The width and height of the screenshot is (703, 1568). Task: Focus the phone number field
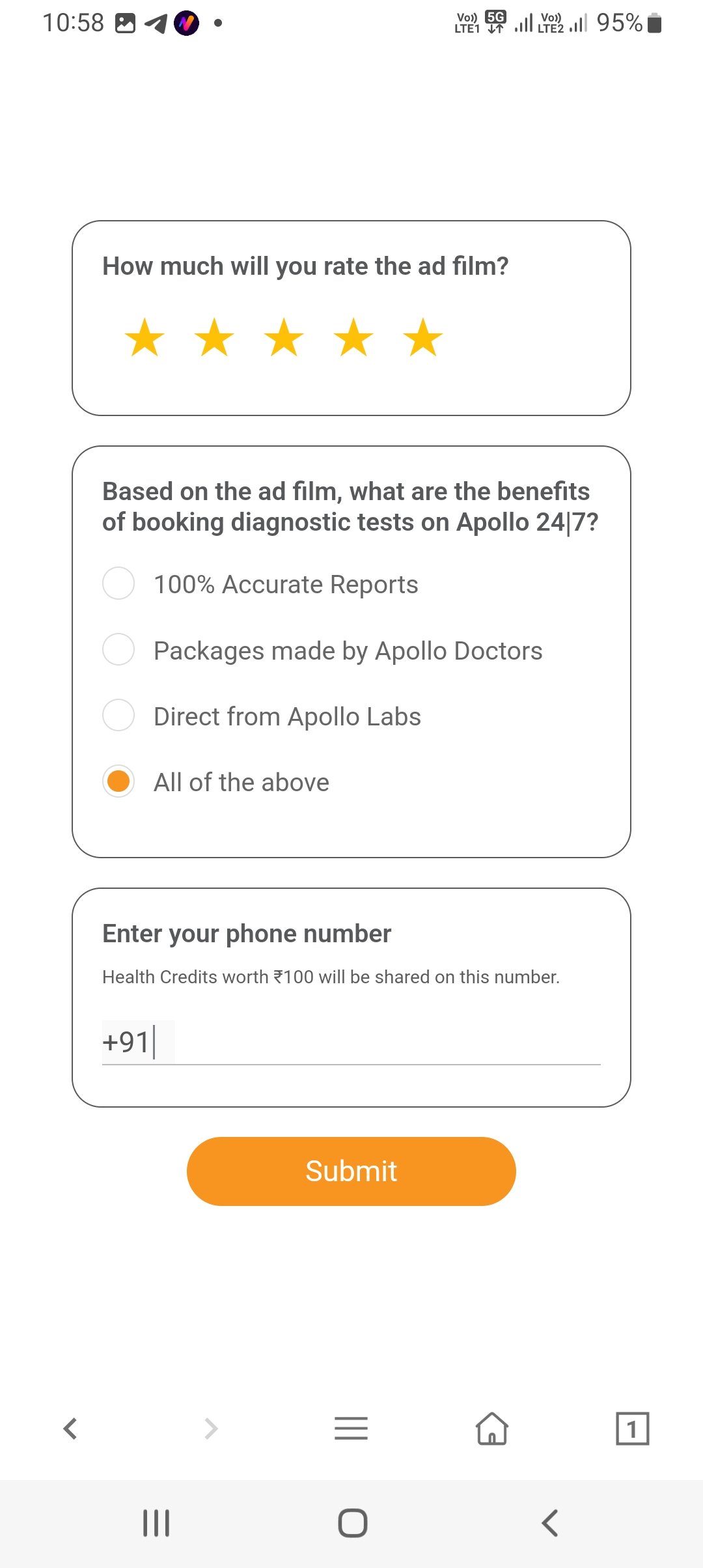tap(384, 1043)
